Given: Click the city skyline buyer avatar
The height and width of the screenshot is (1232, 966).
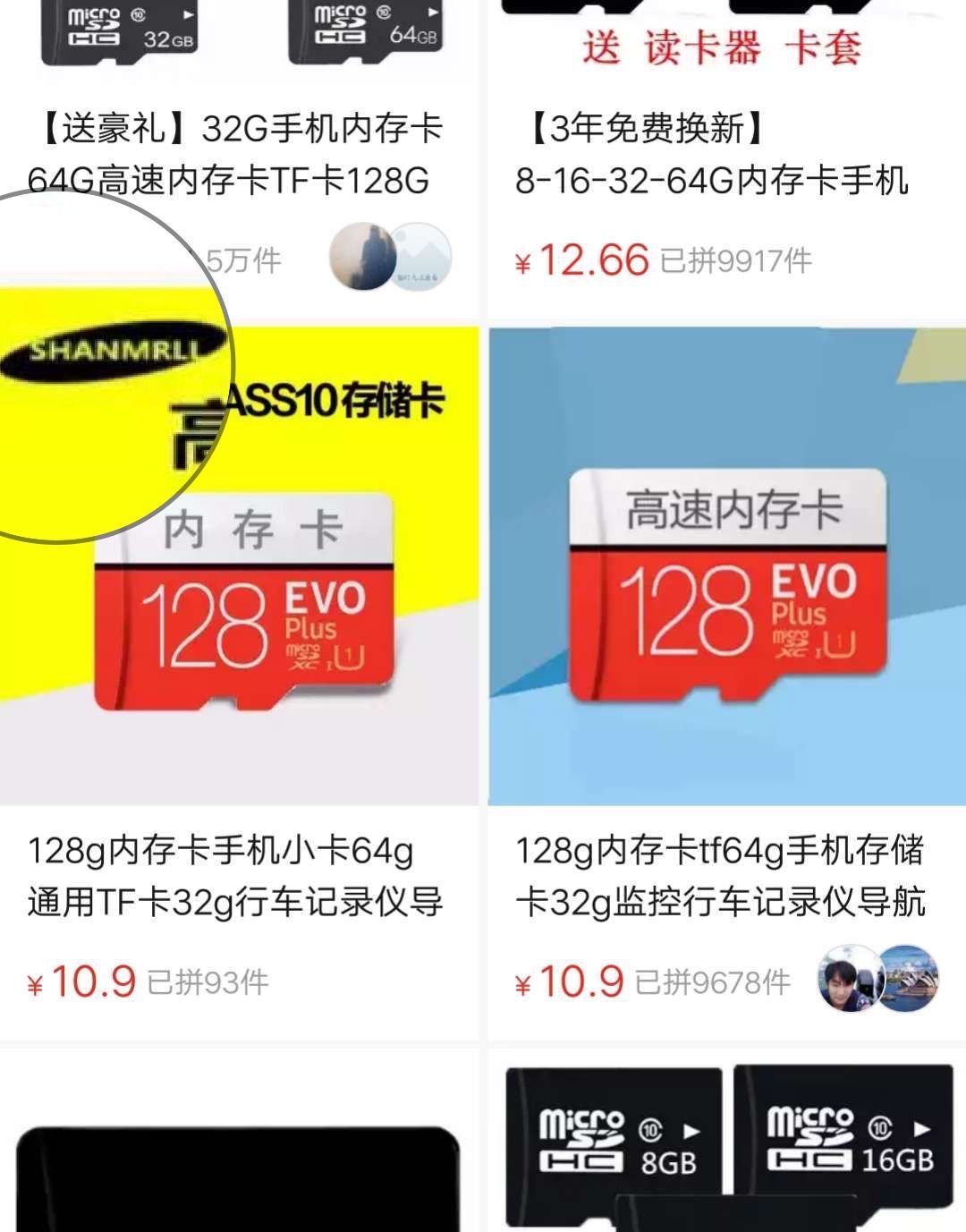Looking at the screenshot, I should (x=361, y=255).
